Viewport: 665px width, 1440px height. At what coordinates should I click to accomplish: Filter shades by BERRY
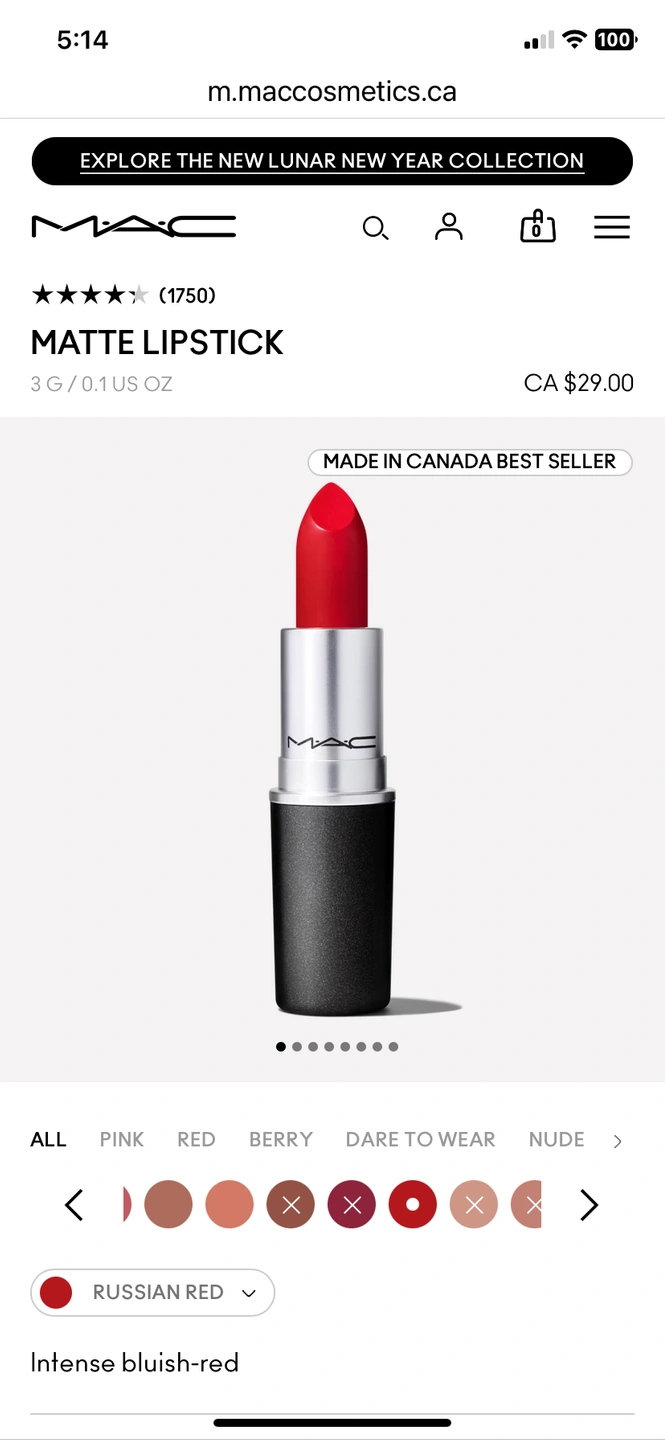[281, 1139]
